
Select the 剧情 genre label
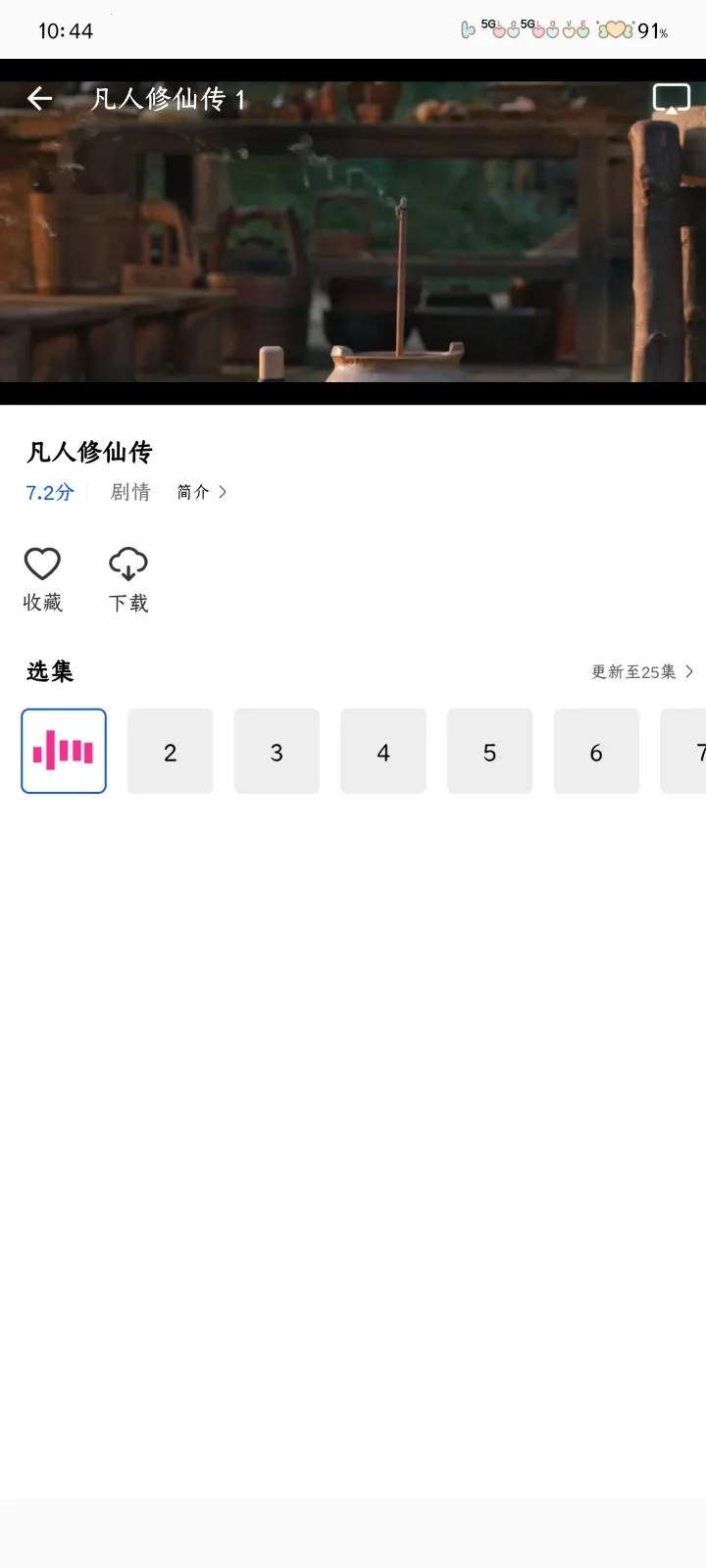click(130, 492)
